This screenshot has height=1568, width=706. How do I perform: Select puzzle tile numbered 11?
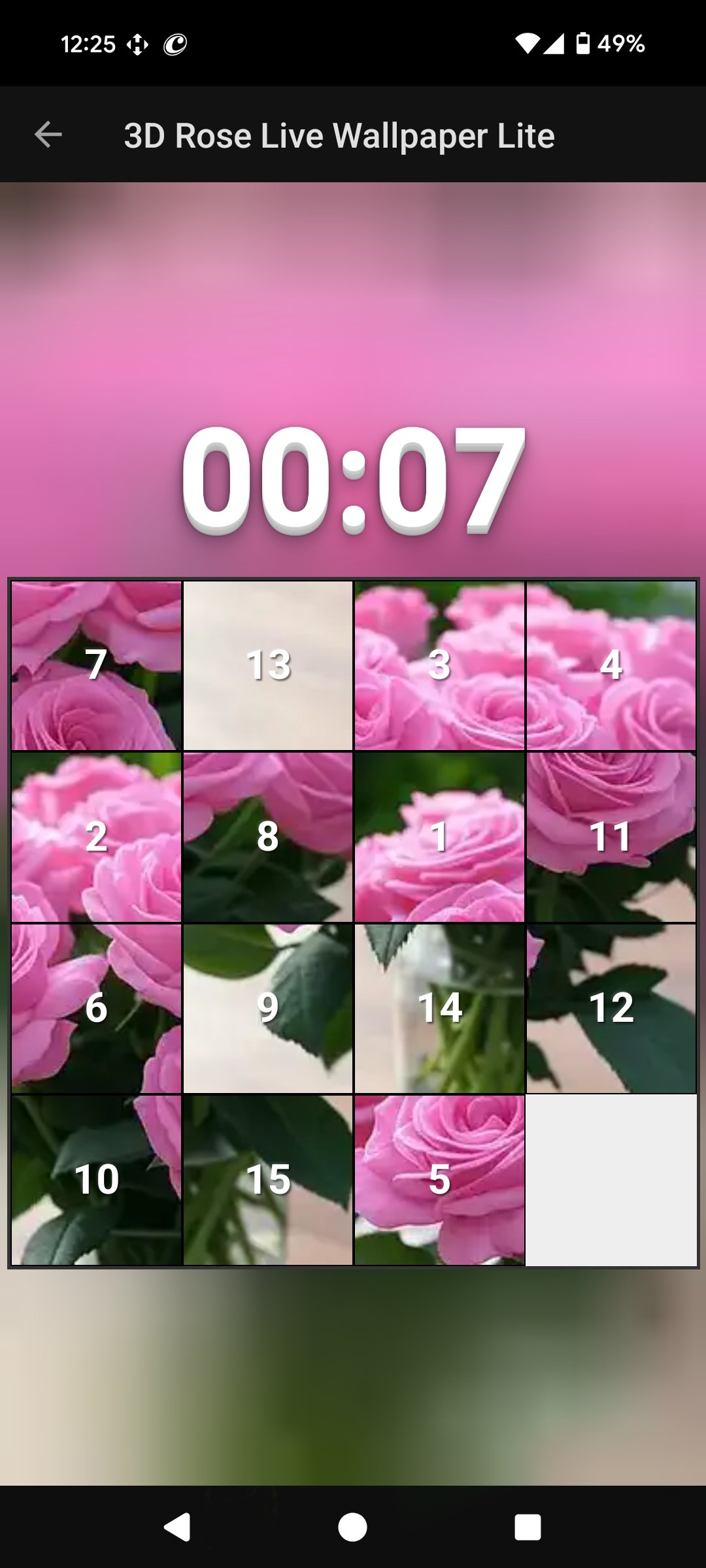[x=611, y=837]
